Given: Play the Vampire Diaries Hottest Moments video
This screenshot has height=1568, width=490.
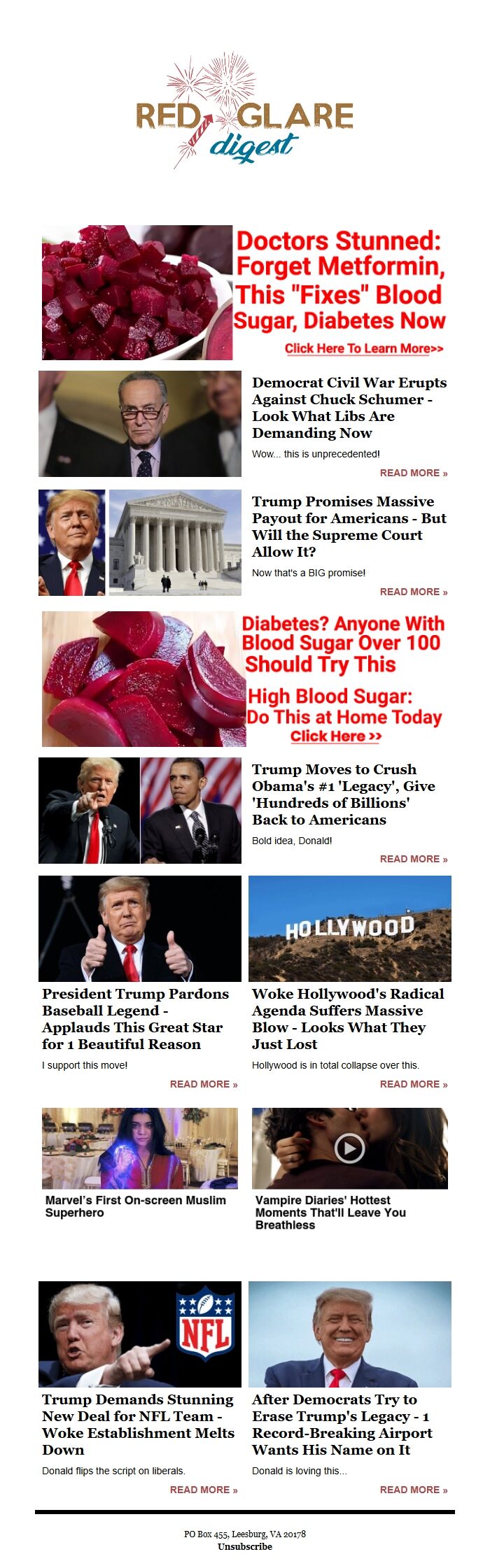Looking at the screenshot, I should tap(349, 1148).
